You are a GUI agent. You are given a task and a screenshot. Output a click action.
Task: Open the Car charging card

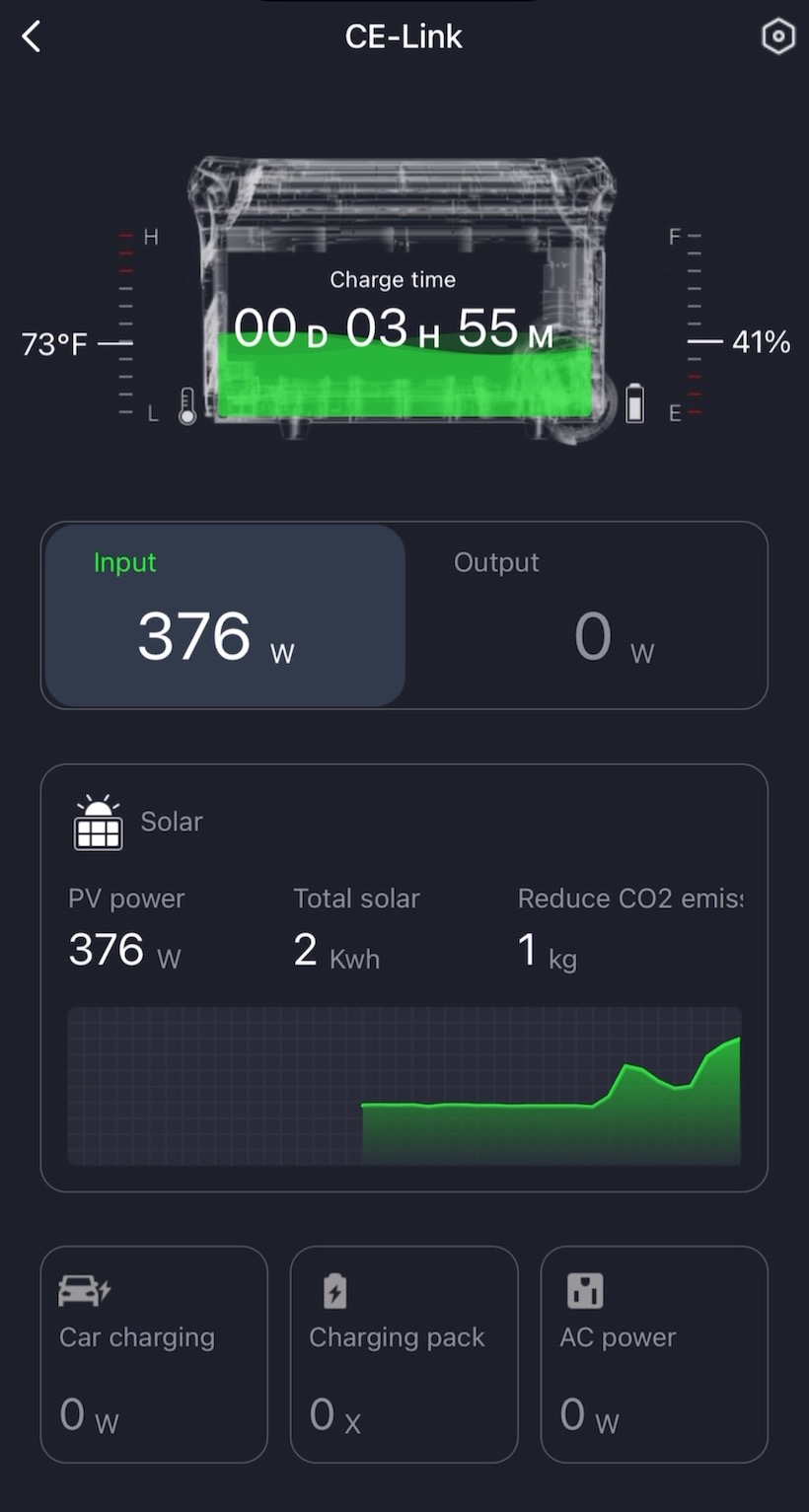(154, 1353)
